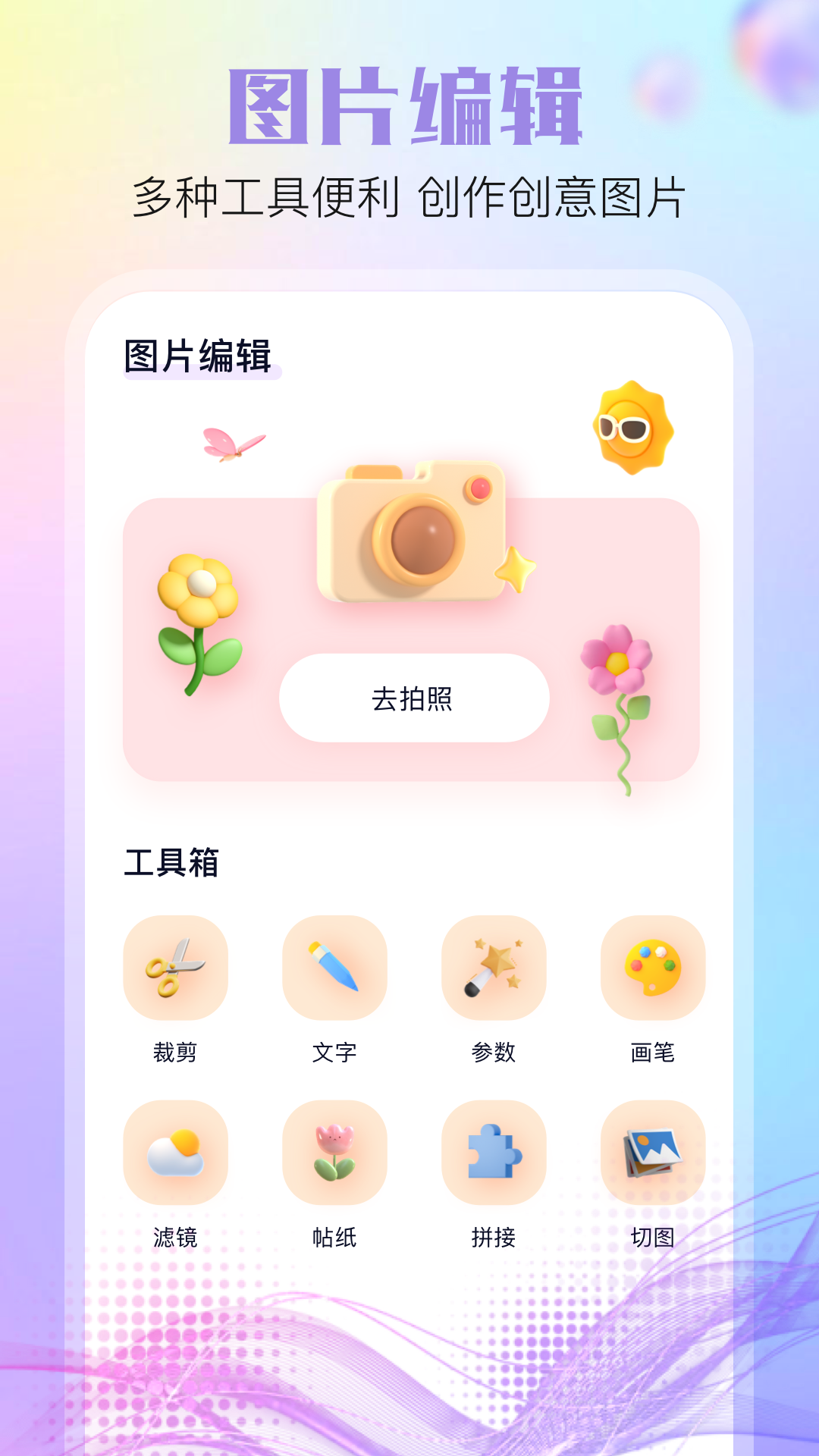Image resolution: width=819 pixels, height=1456 pixels.
Task: Click the subtitle 多种工具便利 创作创意图片
Action: 409,196
